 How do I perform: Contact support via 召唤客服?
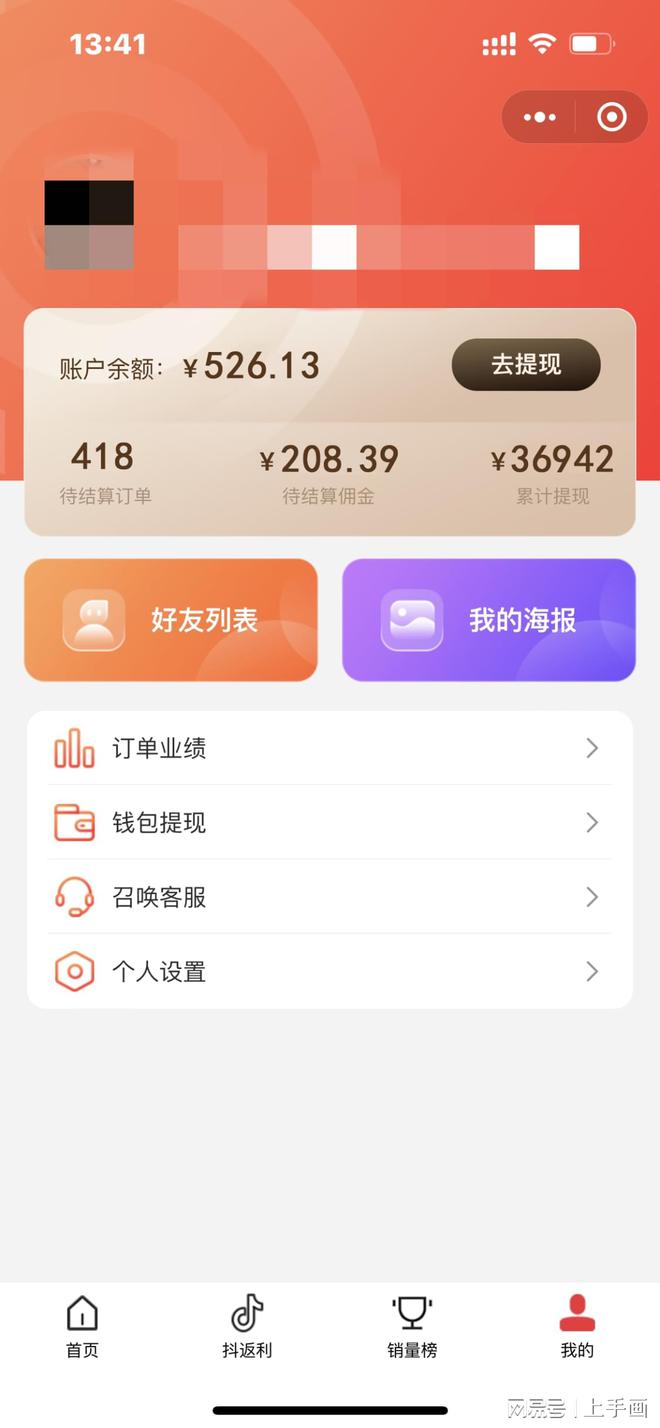pos(329,897)
